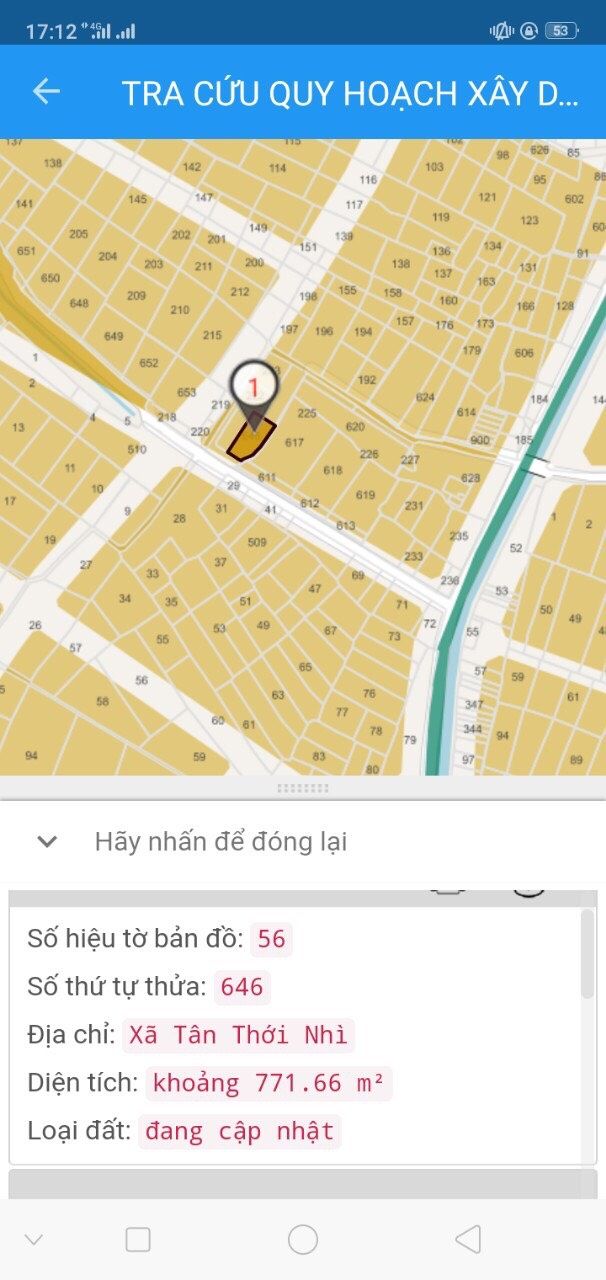Open the recent apps square button
This screenshot has width=606, height=1280.
138,1240
